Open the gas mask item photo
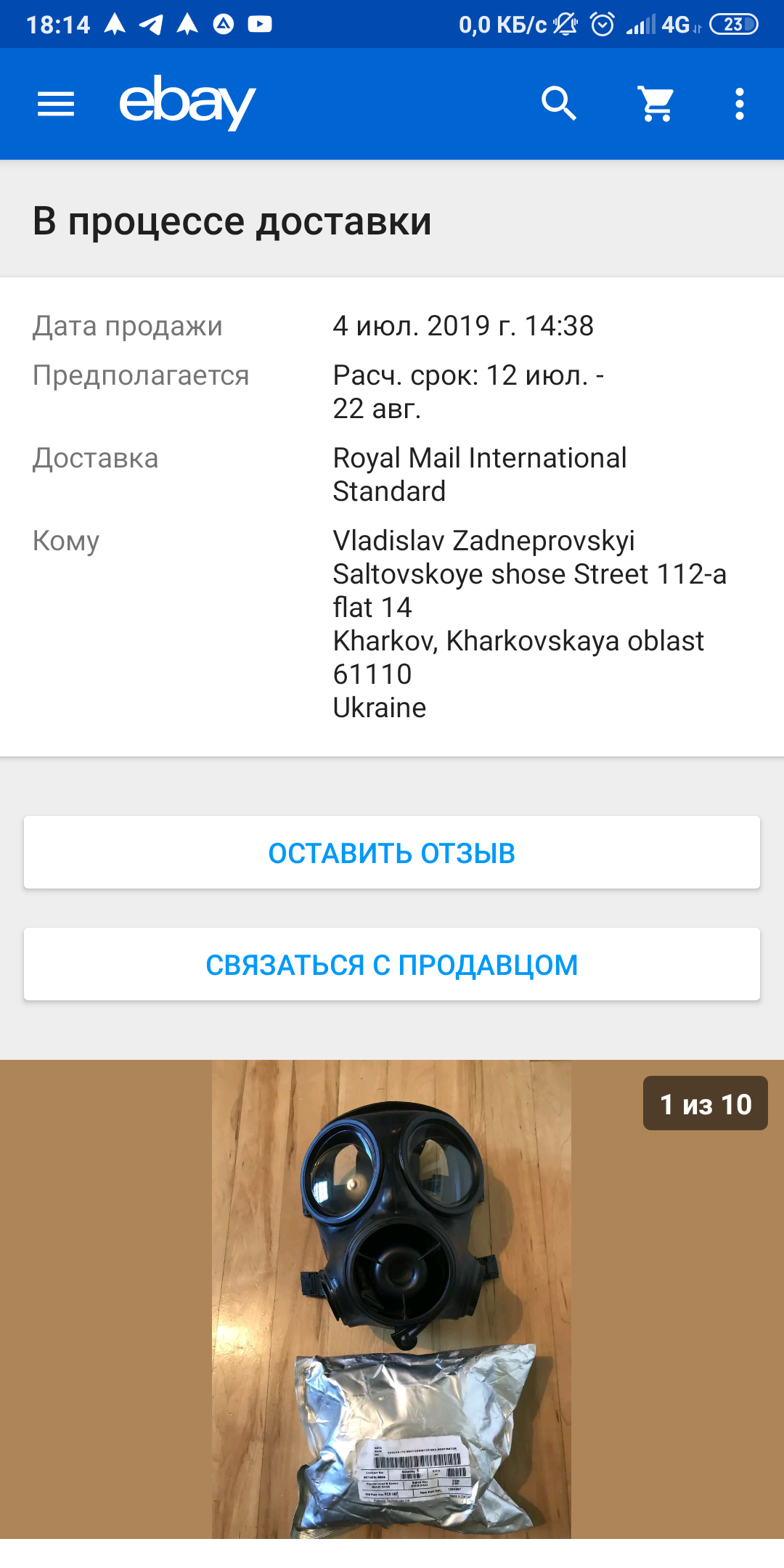This screenshot has width=784, height=1568. [391, 1299]
